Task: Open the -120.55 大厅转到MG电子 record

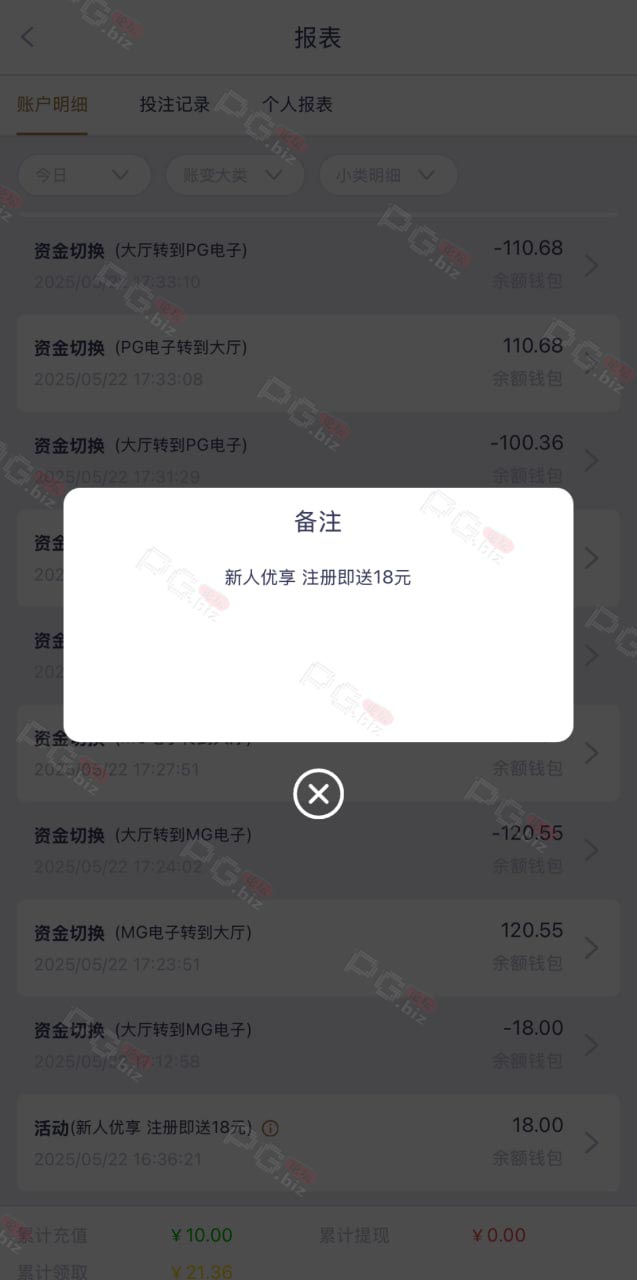Action: point(318,849)
